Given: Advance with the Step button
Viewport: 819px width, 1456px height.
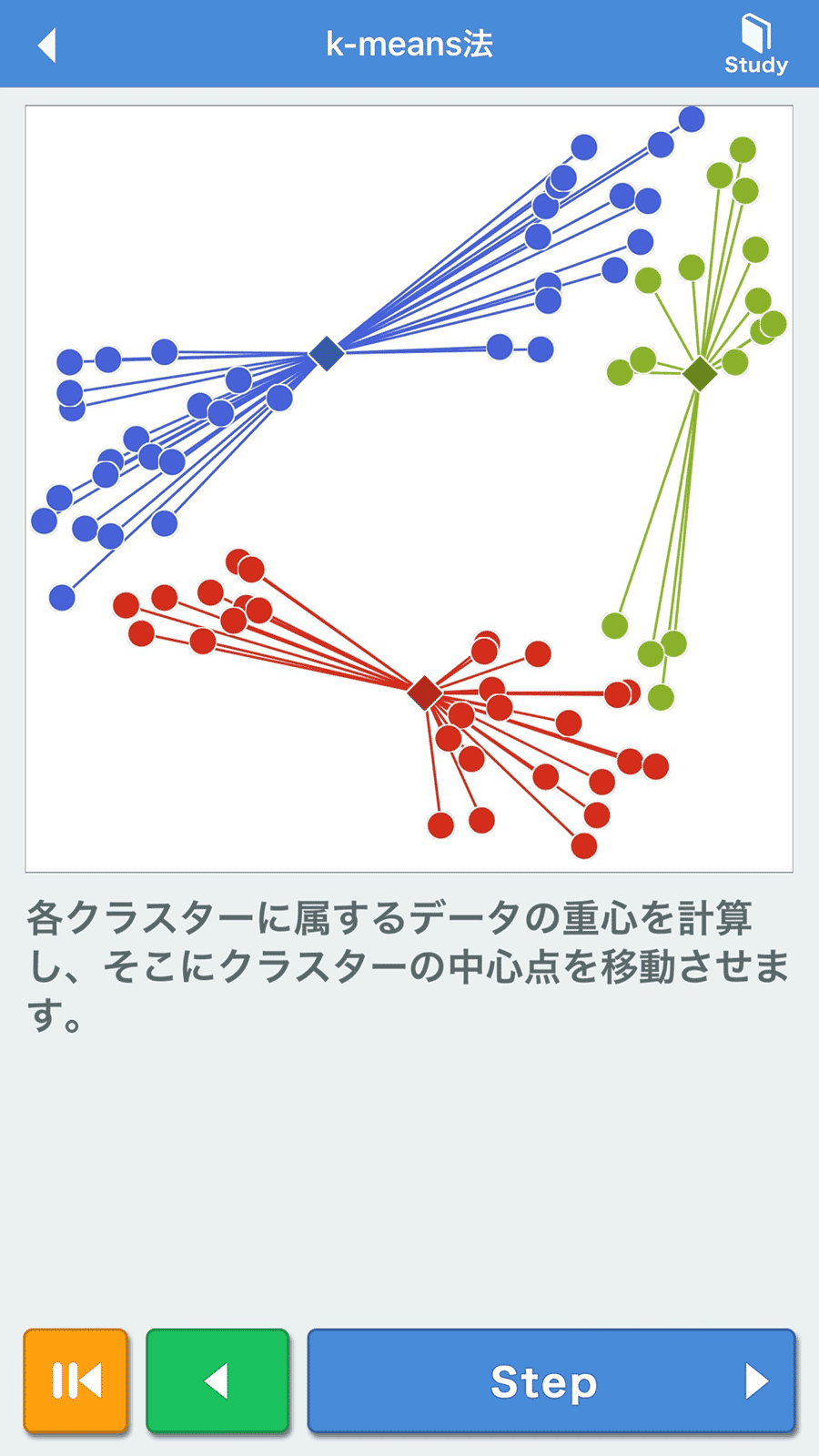Looking at the screenshot, I should pyautogui.click(x=551, y=1380).
